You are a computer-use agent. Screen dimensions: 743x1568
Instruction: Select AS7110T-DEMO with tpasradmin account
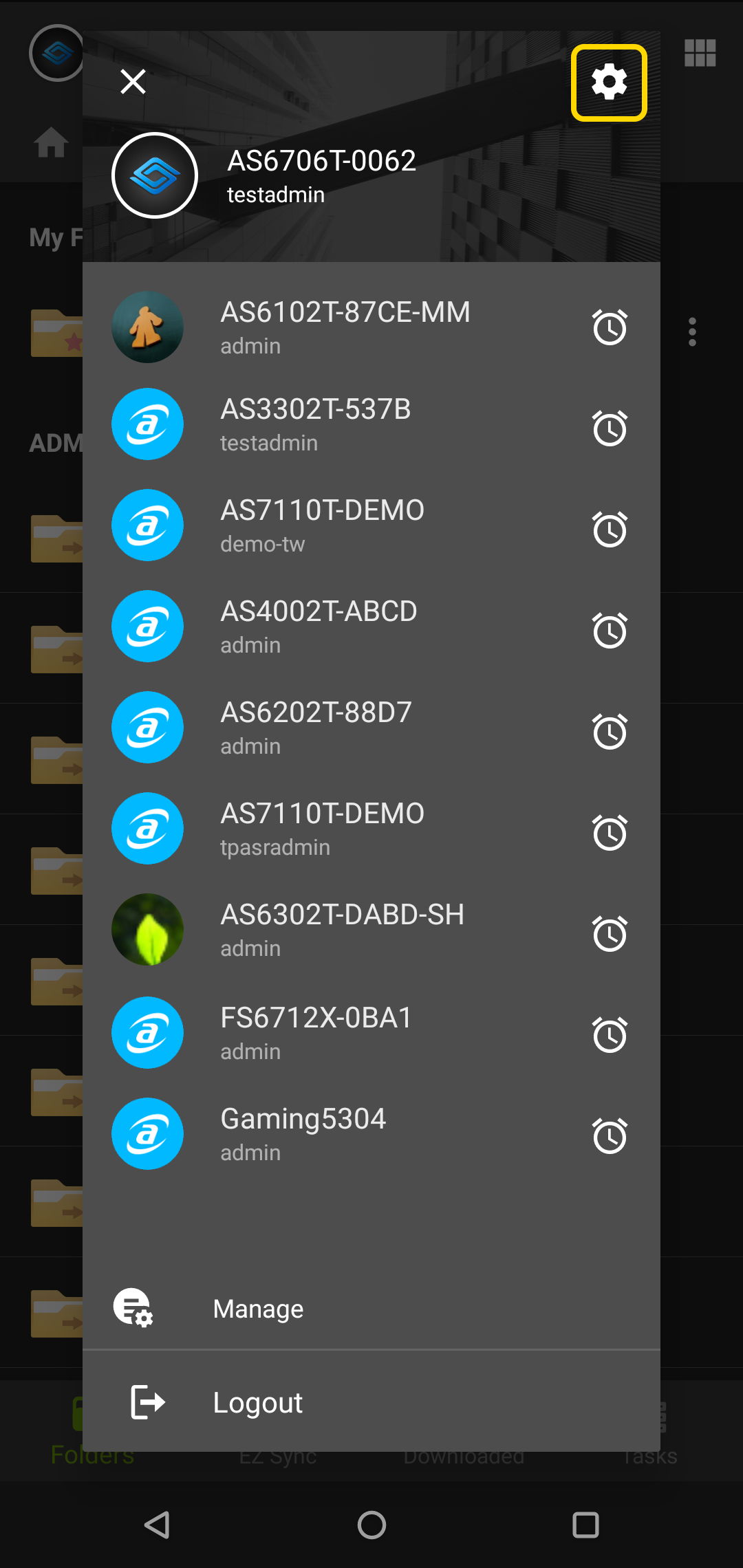[371, 829]
